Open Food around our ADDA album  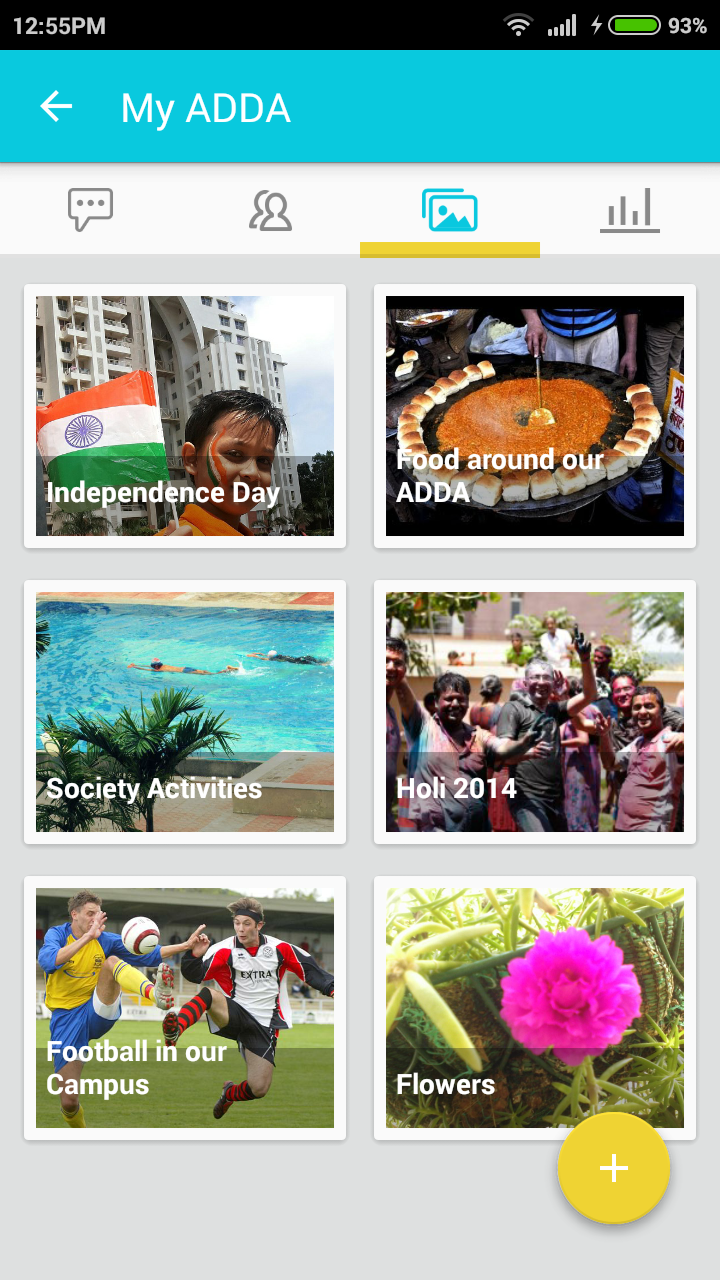click(x=535, y=416)
